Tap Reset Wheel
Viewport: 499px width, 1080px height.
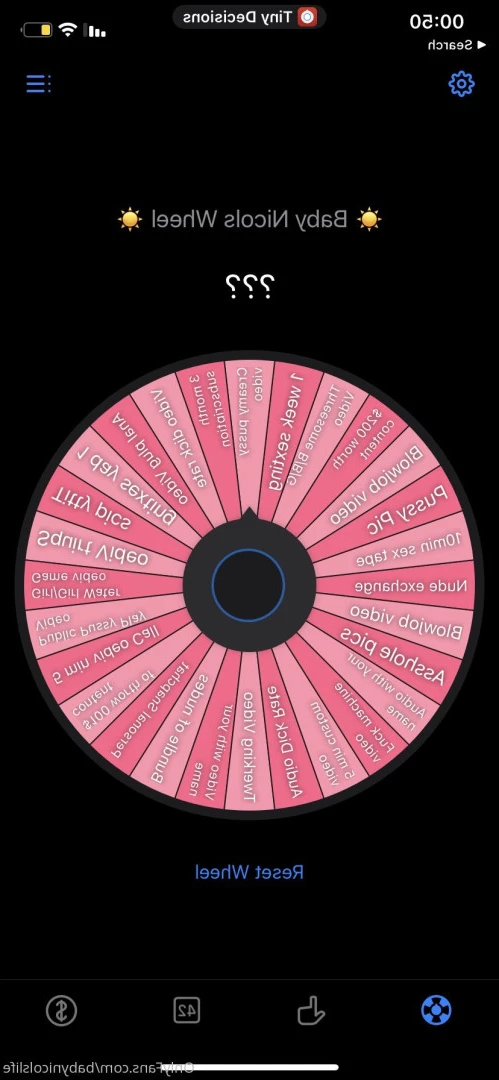(249, 872)
